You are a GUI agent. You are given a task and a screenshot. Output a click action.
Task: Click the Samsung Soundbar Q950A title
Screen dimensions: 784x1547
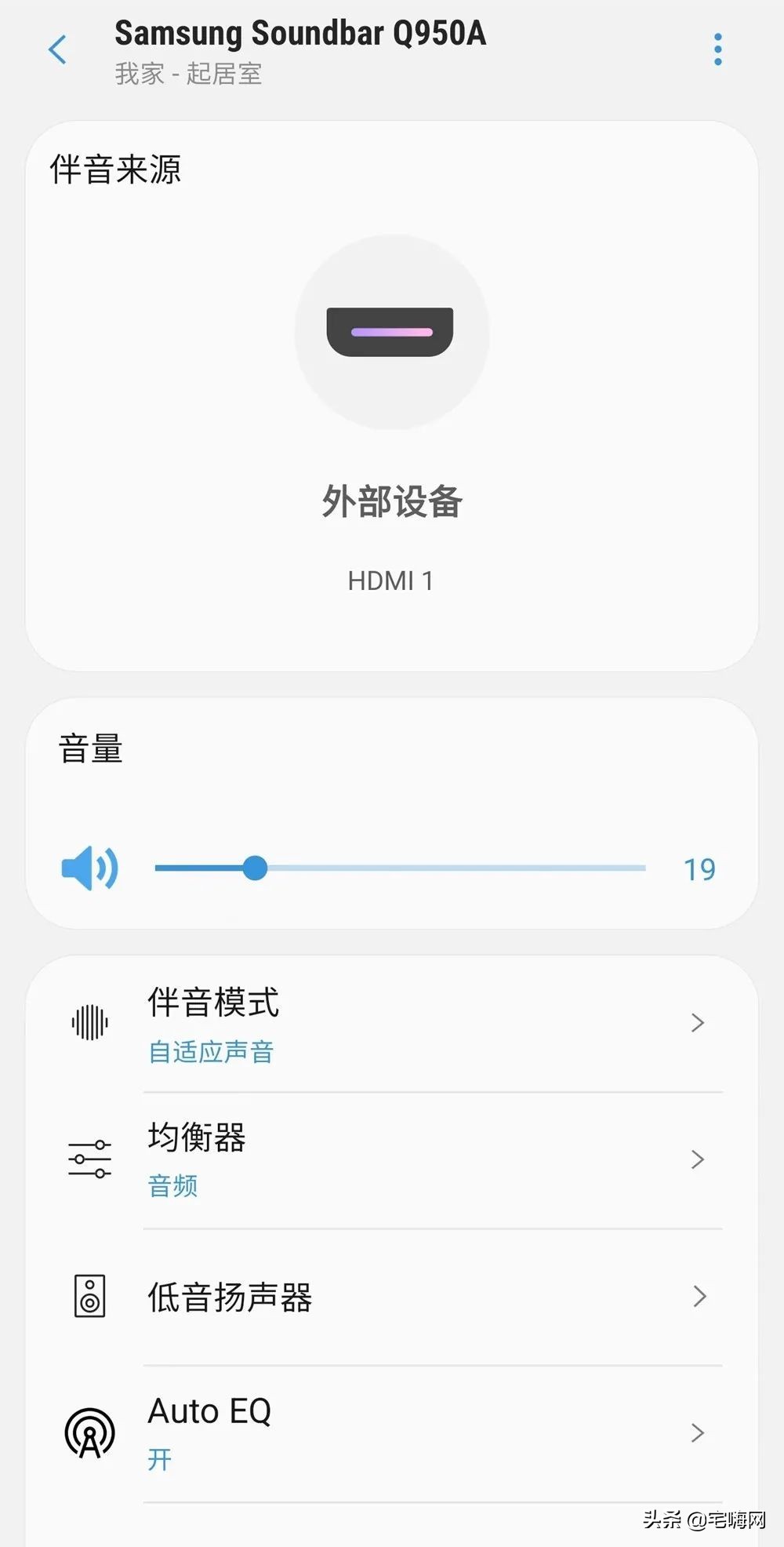pos(299,33)
